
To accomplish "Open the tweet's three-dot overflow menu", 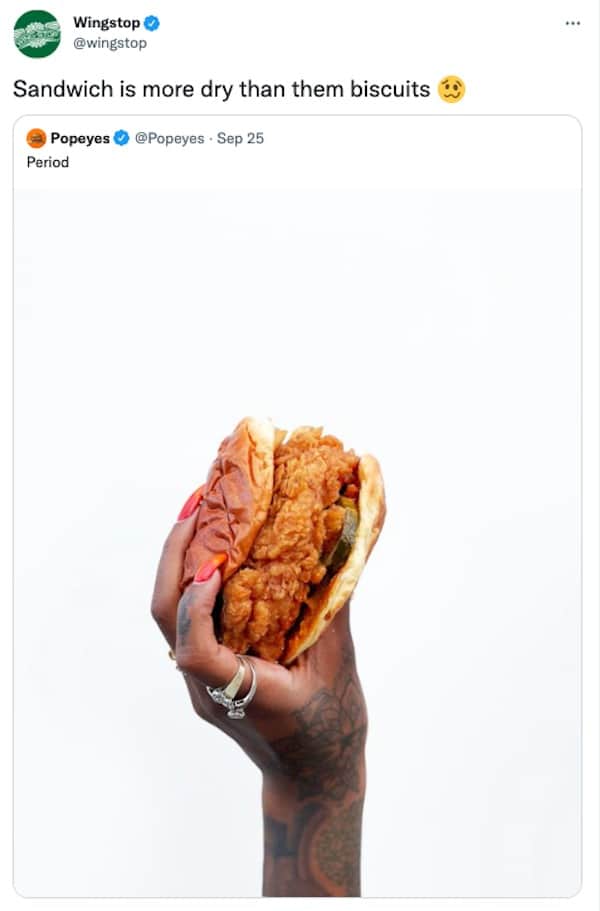I will (x=572, y=23).
